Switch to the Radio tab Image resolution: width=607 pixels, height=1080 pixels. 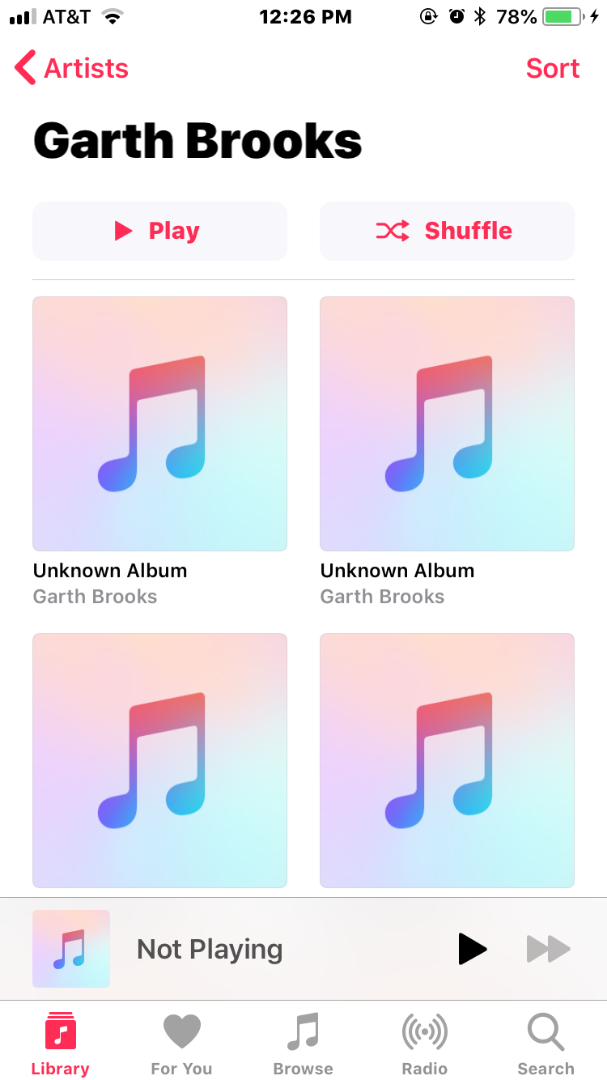coord(424,1042)
